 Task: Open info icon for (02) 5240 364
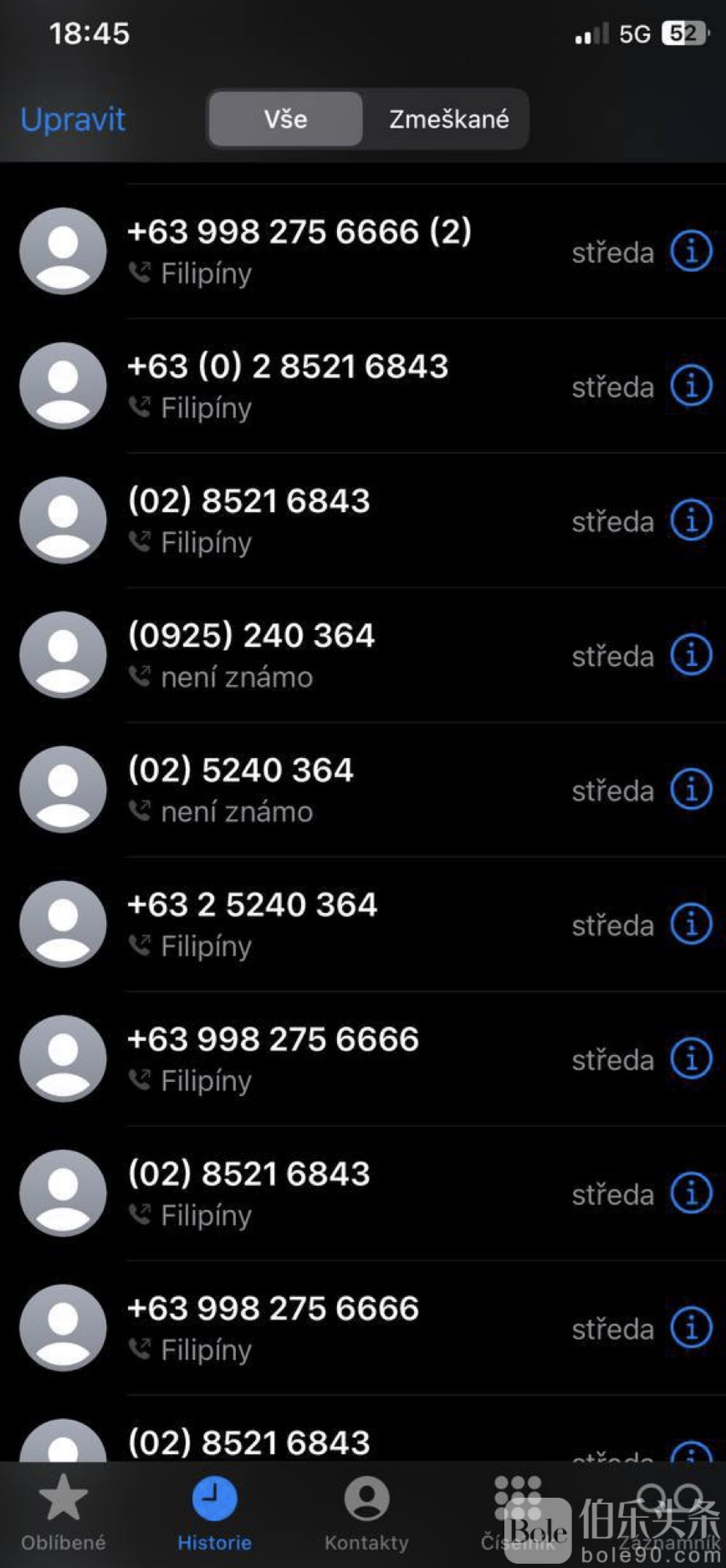point(691,790)
